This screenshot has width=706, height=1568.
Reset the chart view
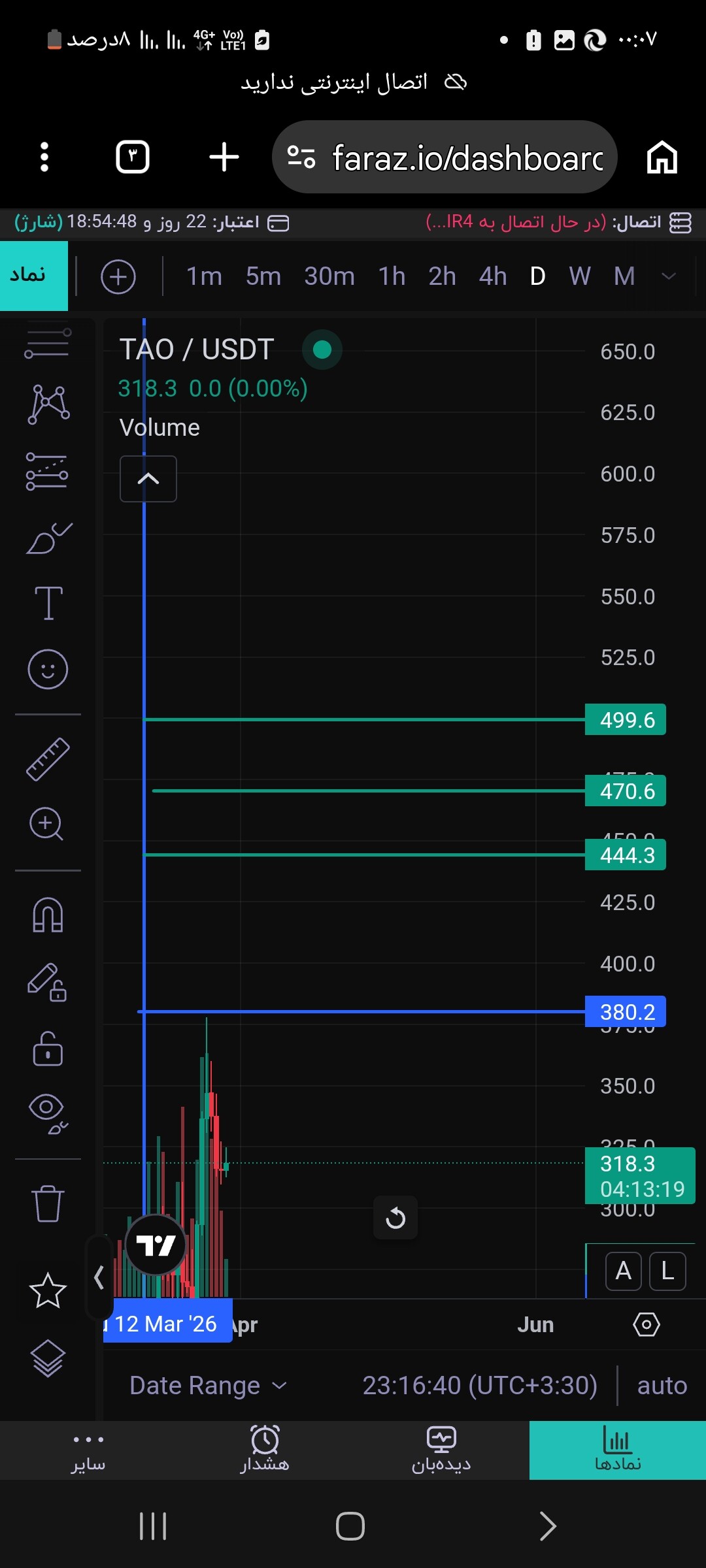(x=395, y=1218)
